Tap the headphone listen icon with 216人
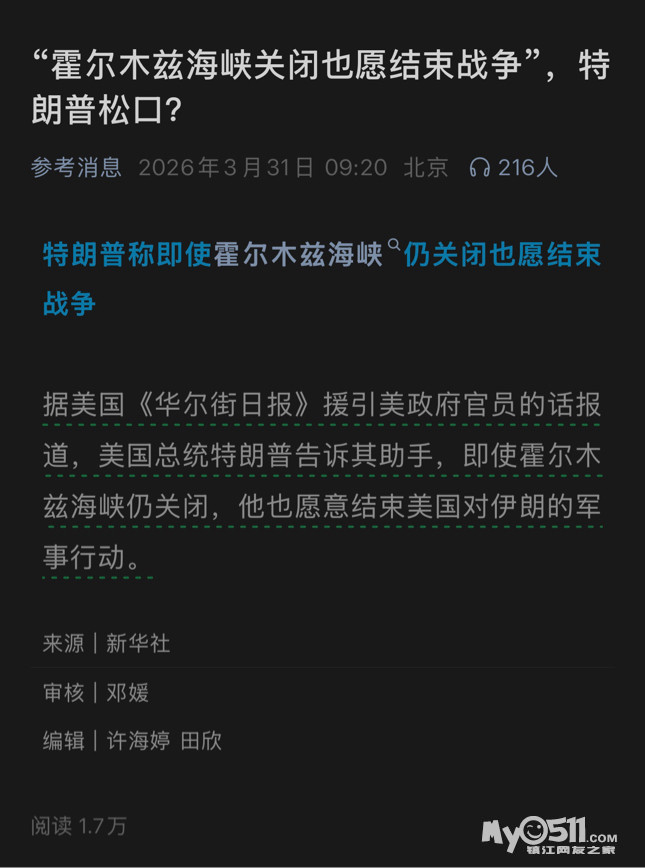Image resolution: width=645 pixels, height=868 pixels. (x=481, y=167)
